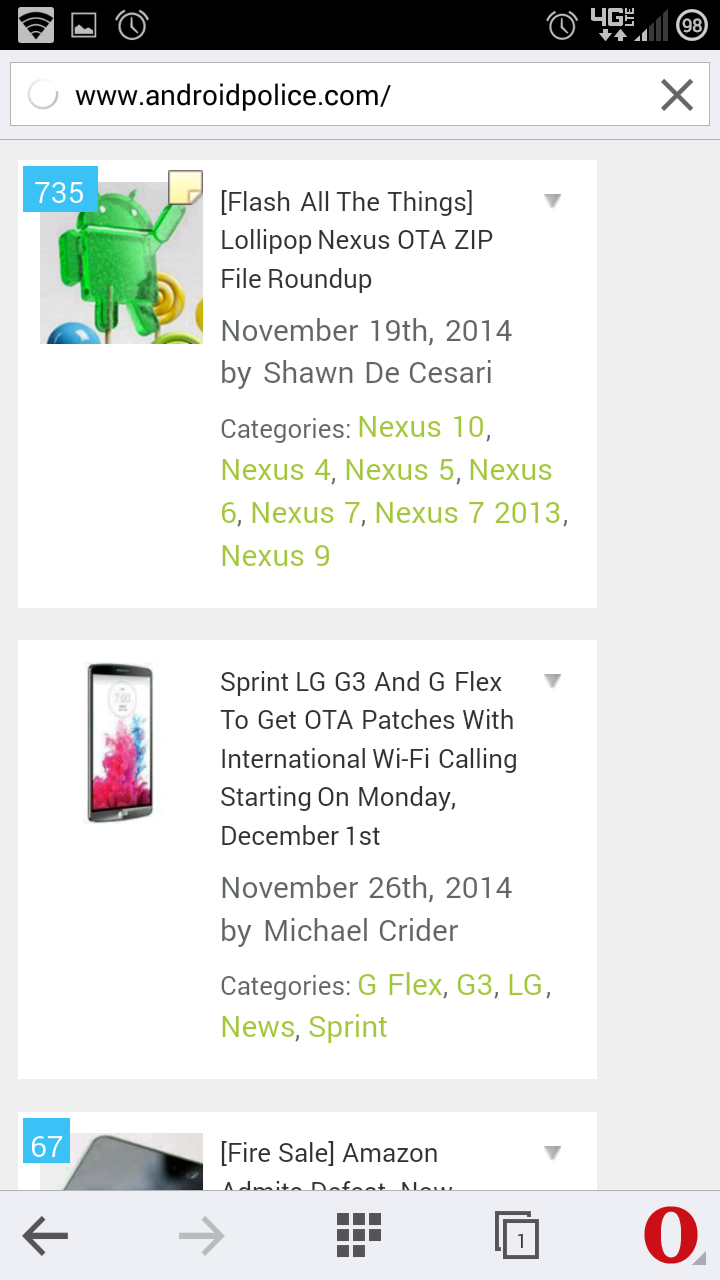Open the Speed Dial grid
Image resolution: width=720 pixels, height=1280 pixels.
358,1236
